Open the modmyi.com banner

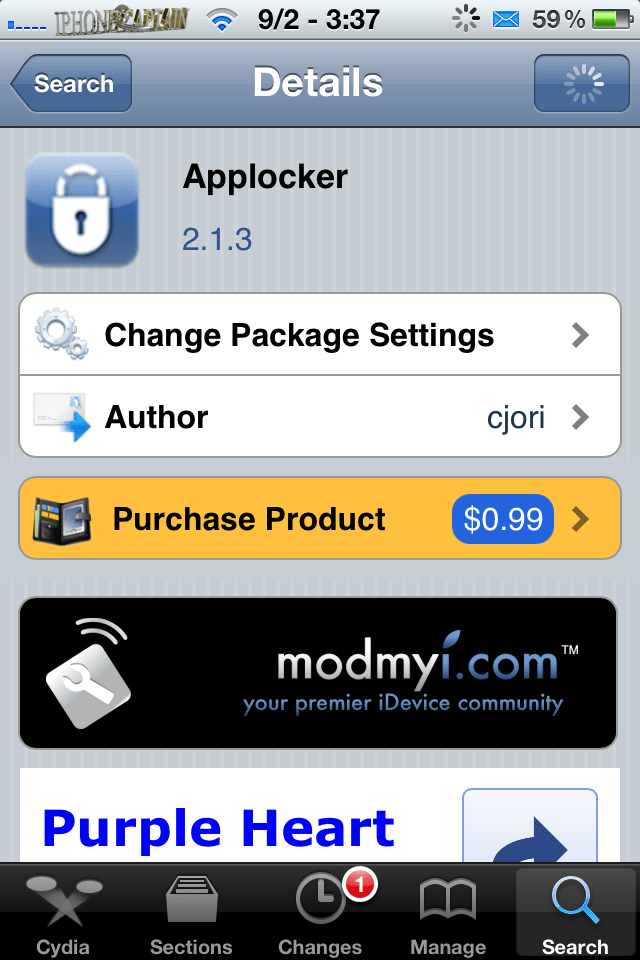(x=320, y=673)
